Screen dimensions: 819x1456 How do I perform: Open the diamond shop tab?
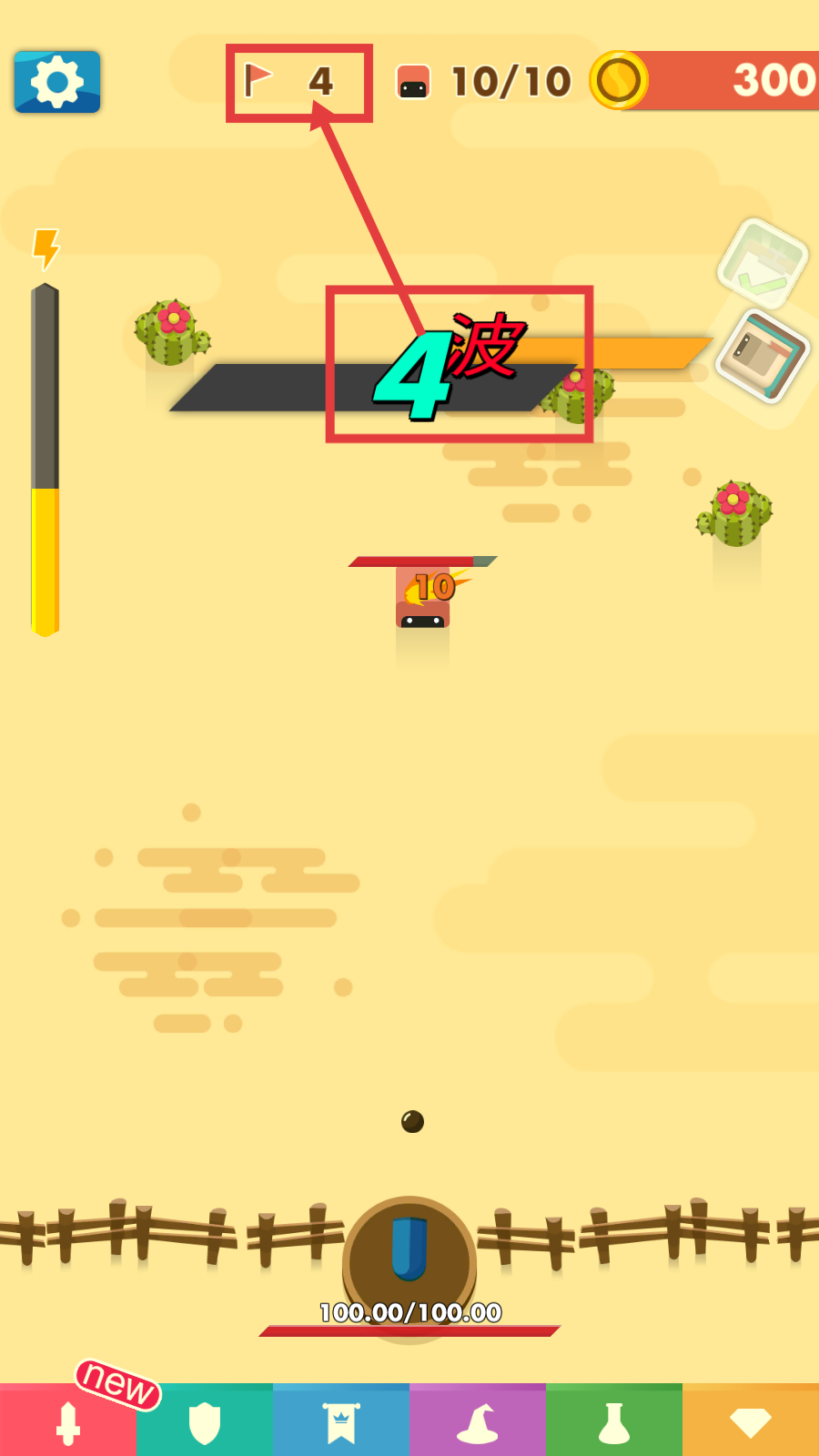[x=751, y=1422]
